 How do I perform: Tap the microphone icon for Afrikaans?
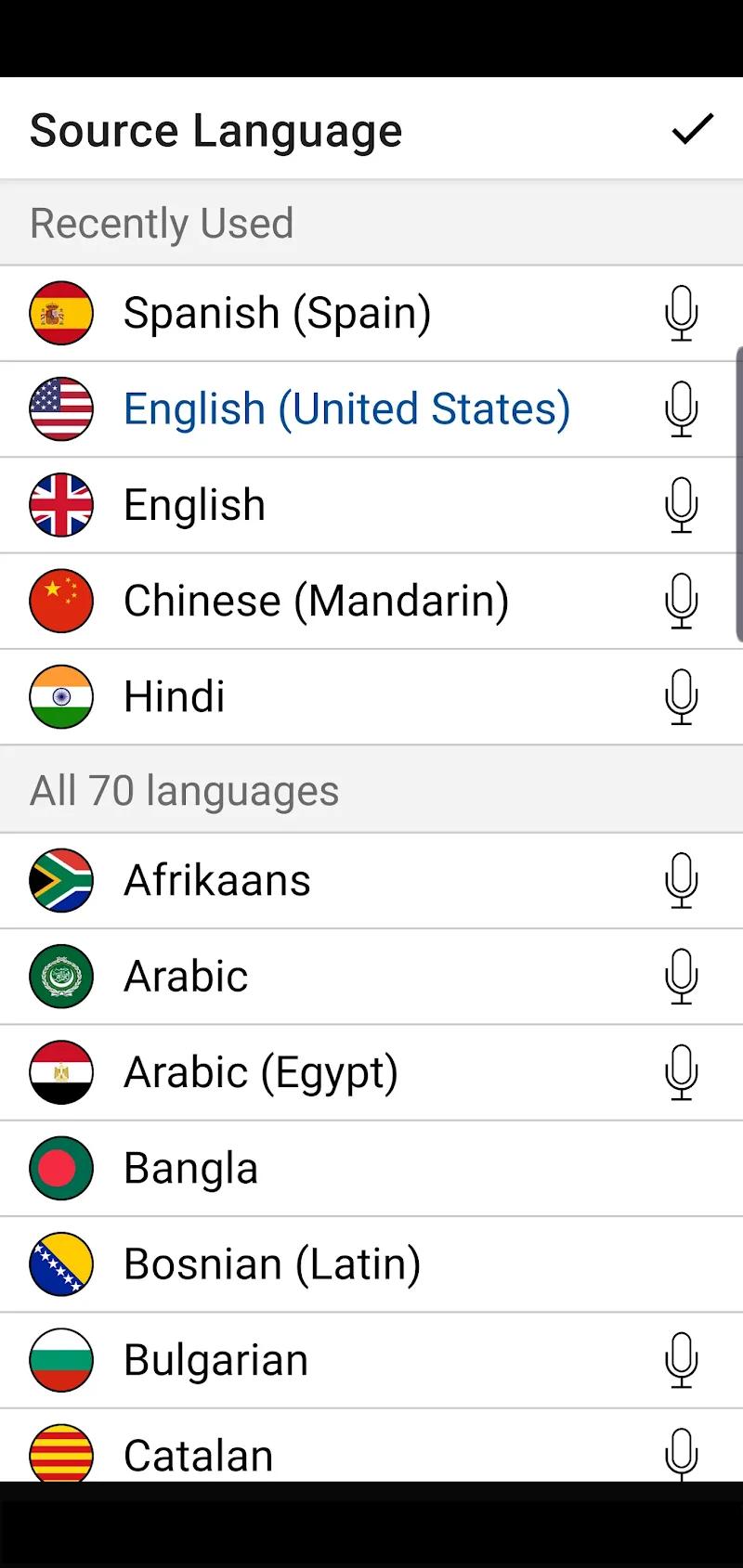(682, 881)
